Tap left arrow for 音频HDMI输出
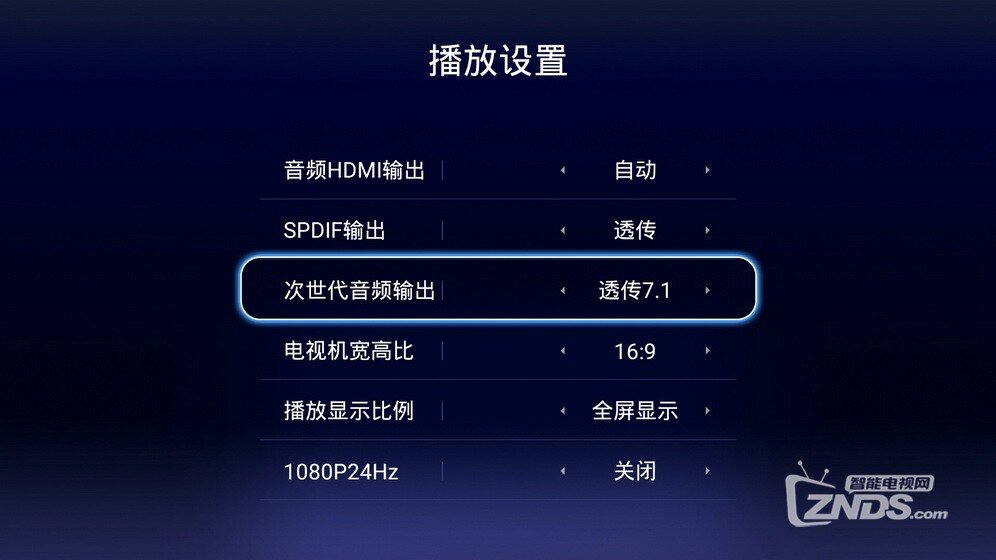Image resolution: width=996 pixels, height=560 pixels. [563, 171]
